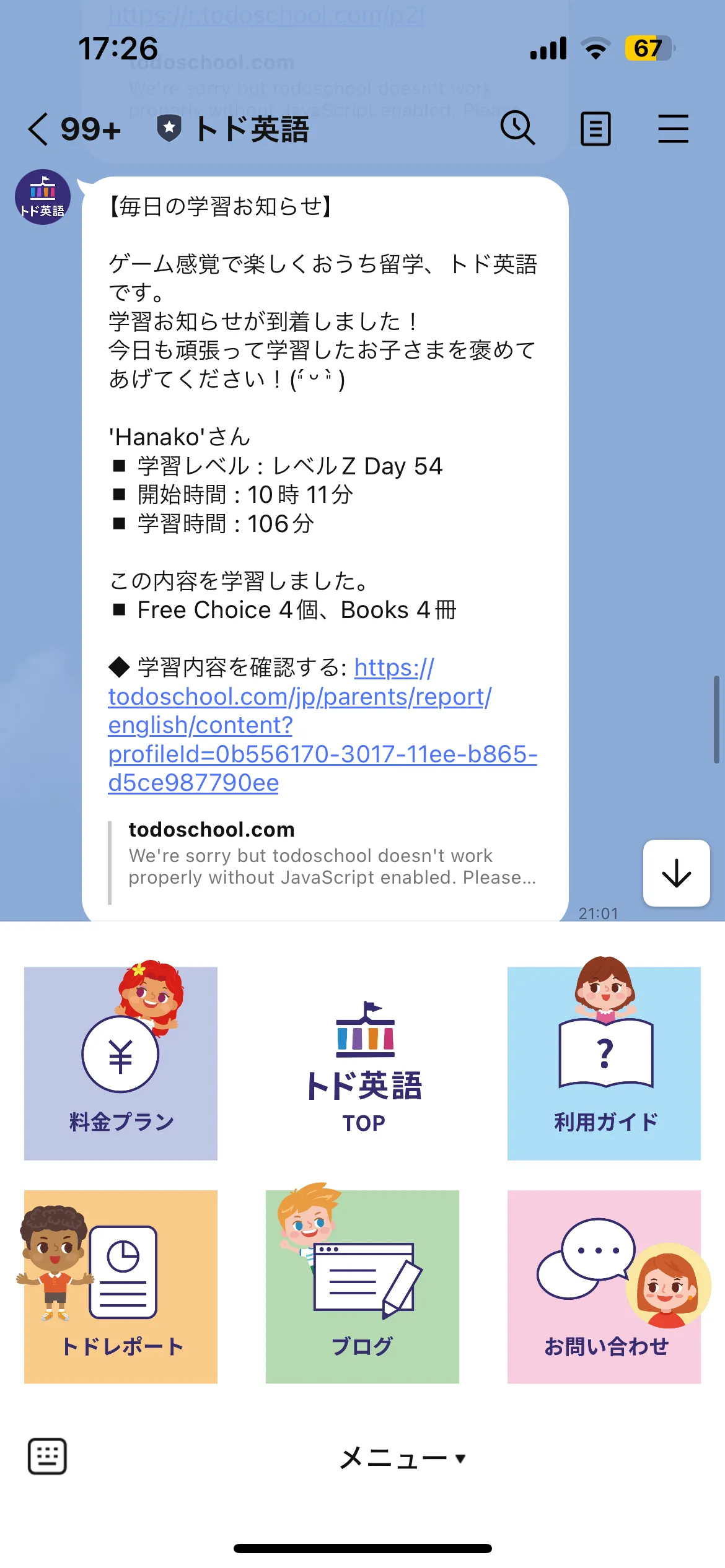Go back to the chat list
The image size is (725, 1568).
pos(38,129)
